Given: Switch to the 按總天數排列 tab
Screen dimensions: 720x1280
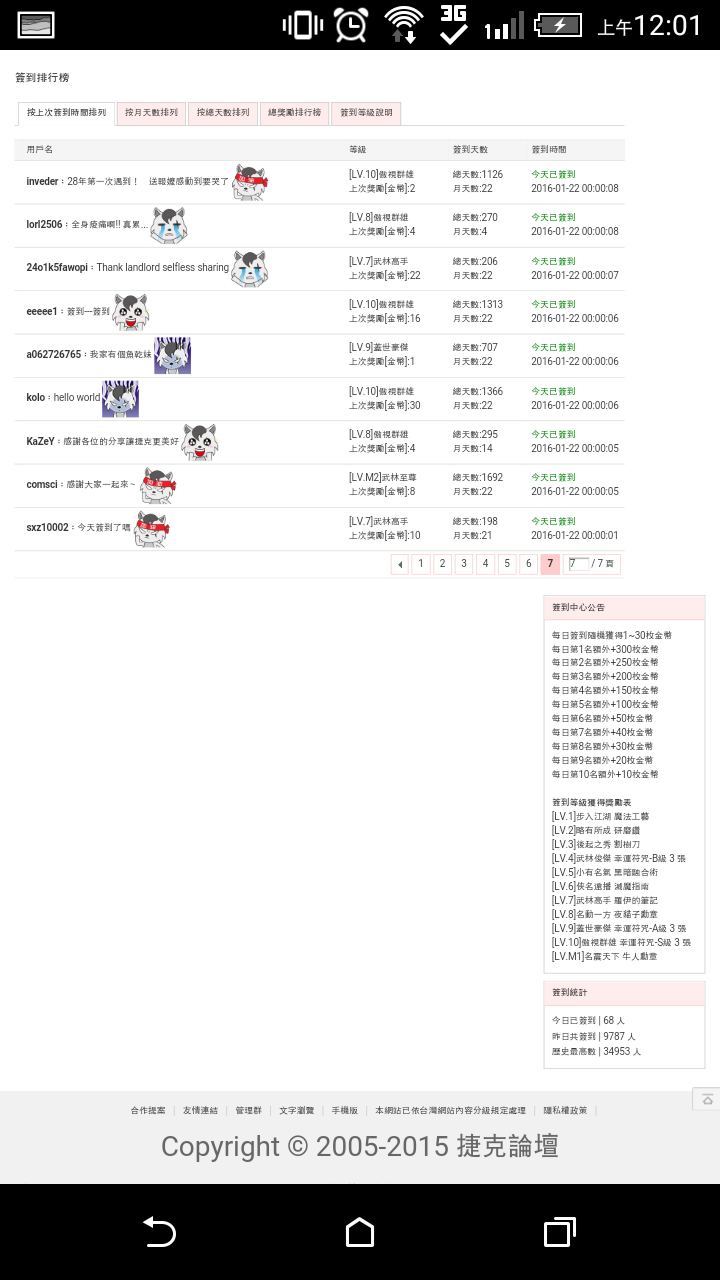Looking at the screenshot, I should (x=223, y=113).
